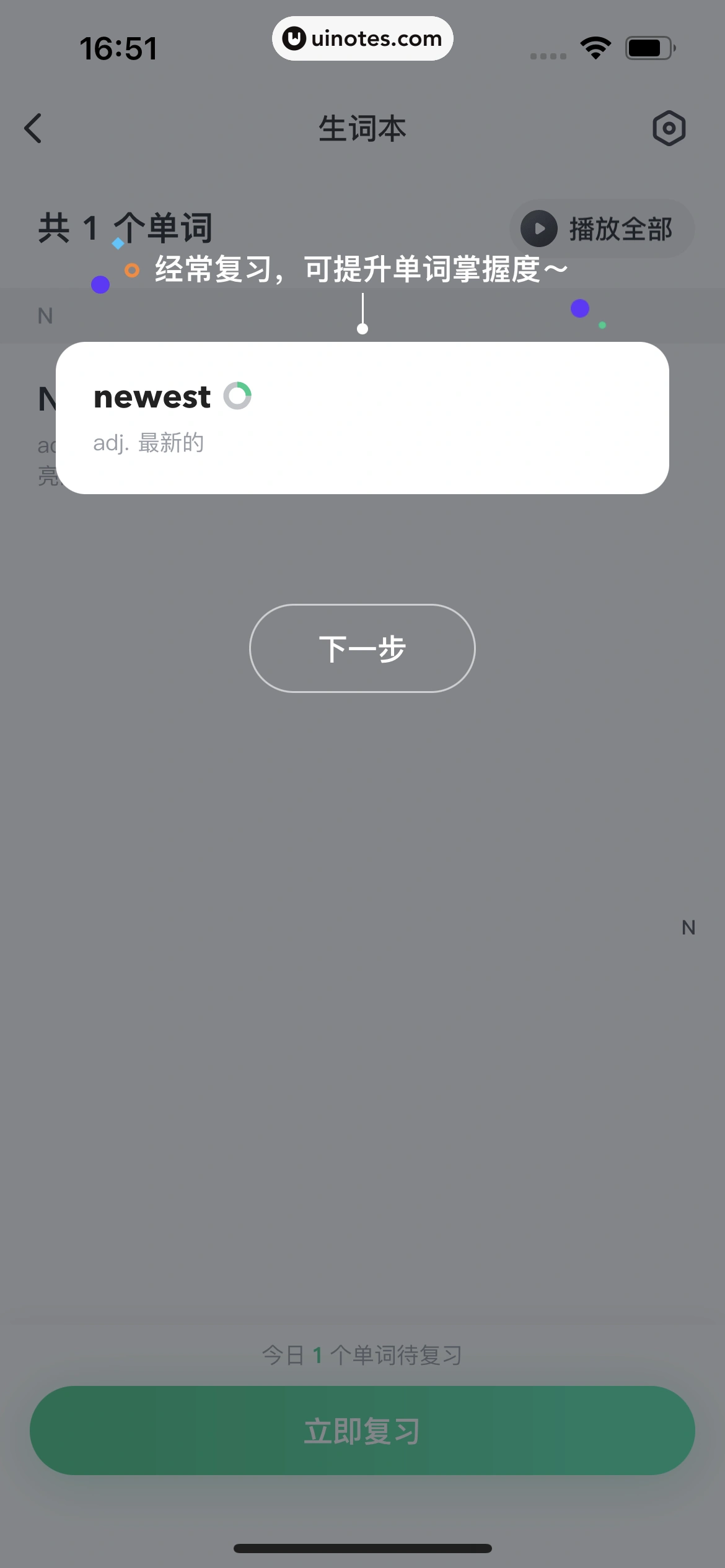Screen dimensions: 725x1568
Task: Tap the 今日 1 个单词待复习 label
Action: point(362,1353)
